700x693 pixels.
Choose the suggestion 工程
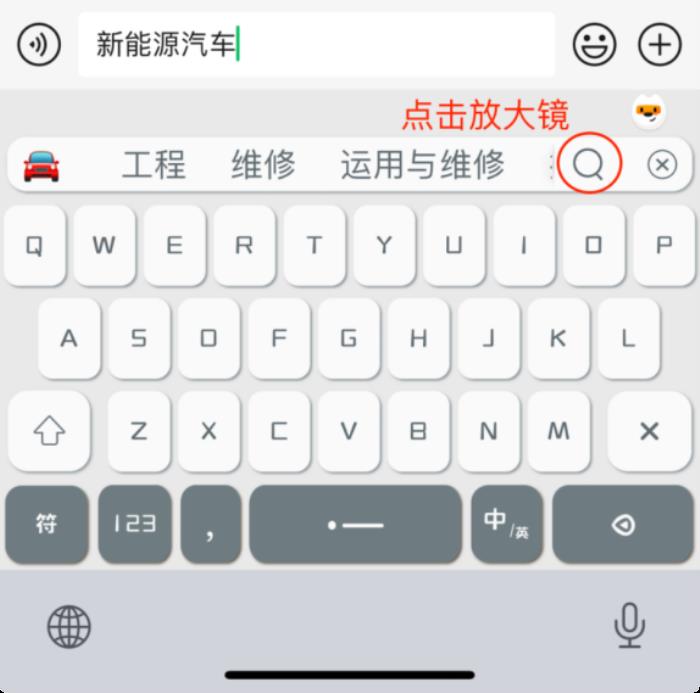[x=154, y=165]
